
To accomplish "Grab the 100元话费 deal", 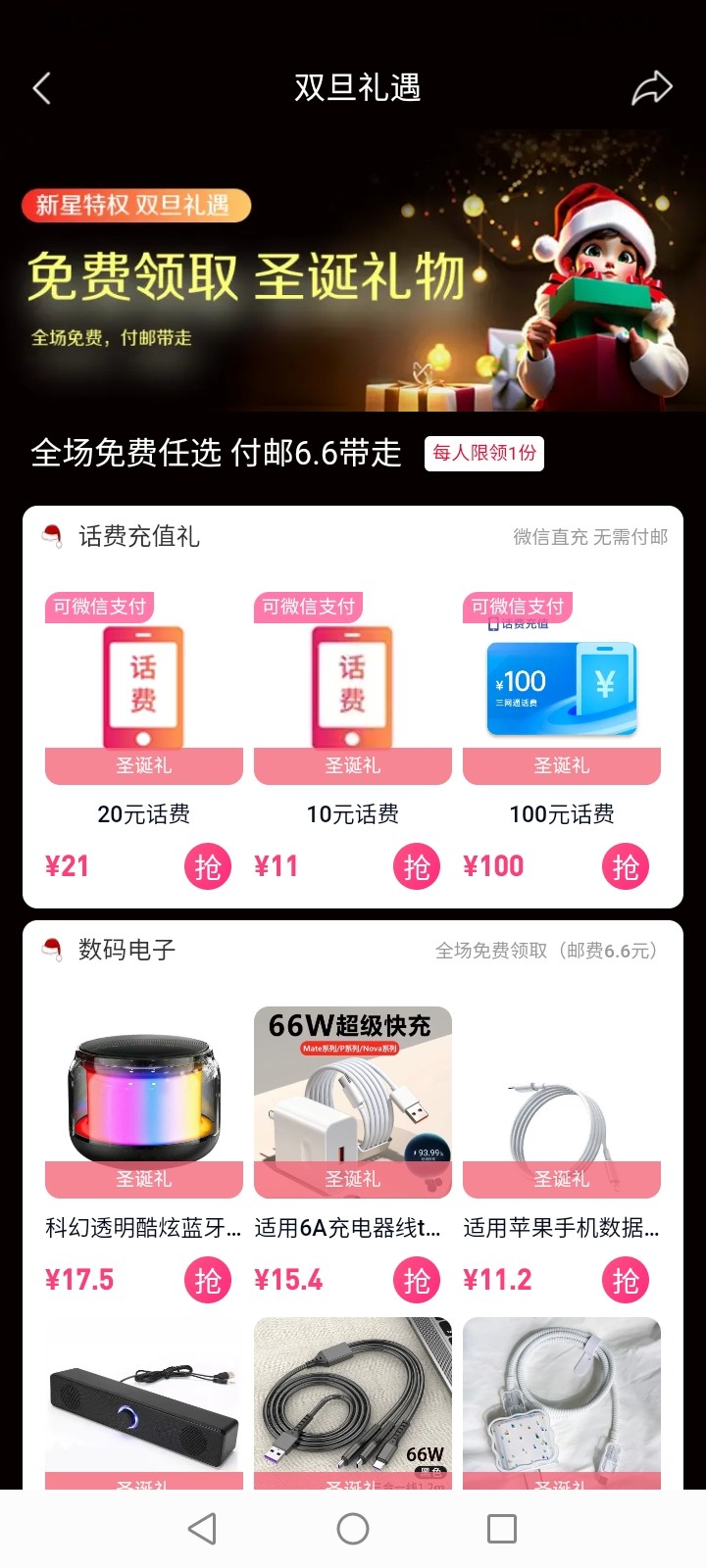I will [x=626, y=866].
